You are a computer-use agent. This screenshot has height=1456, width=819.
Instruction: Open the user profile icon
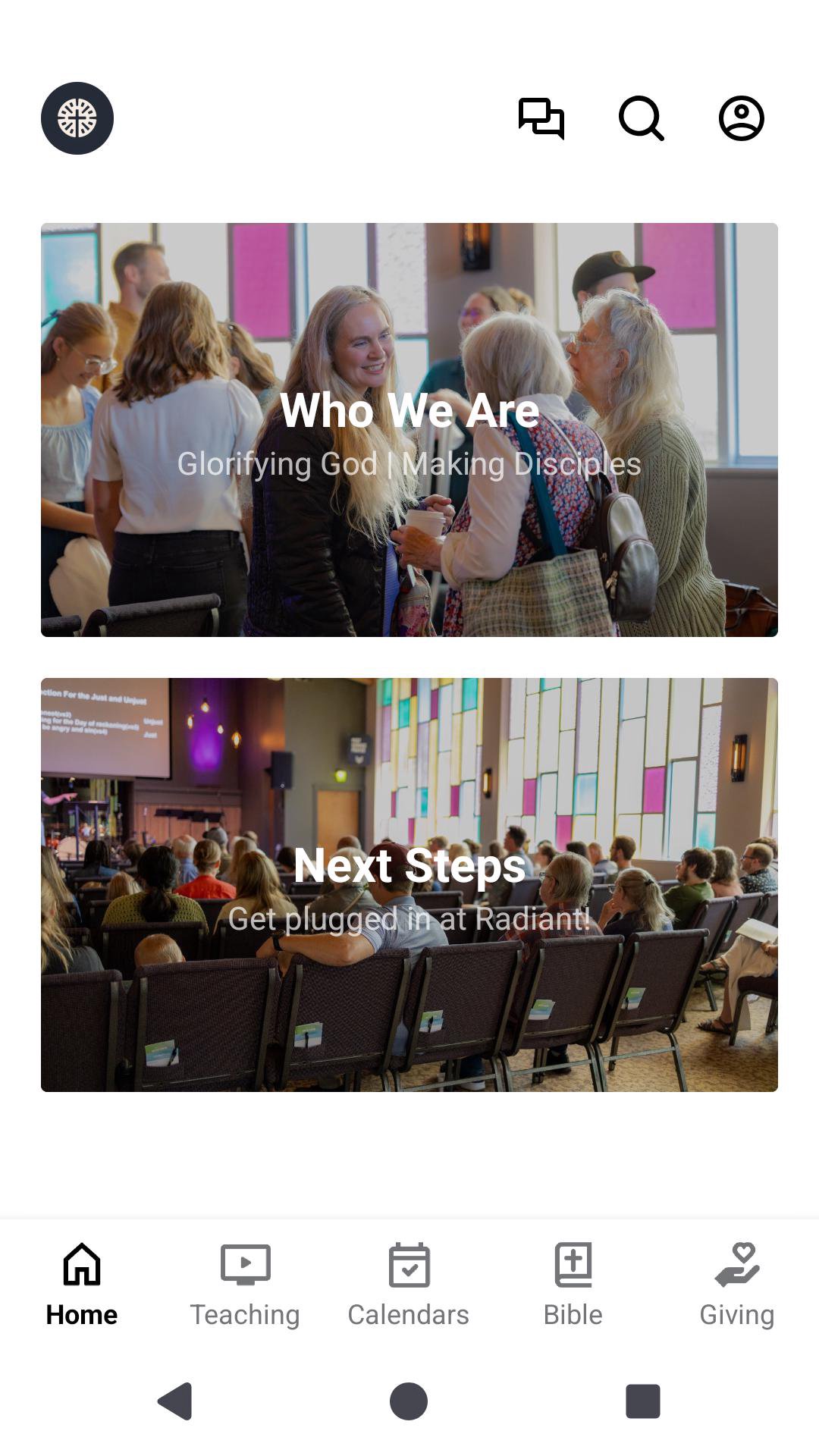coord(741,118)
